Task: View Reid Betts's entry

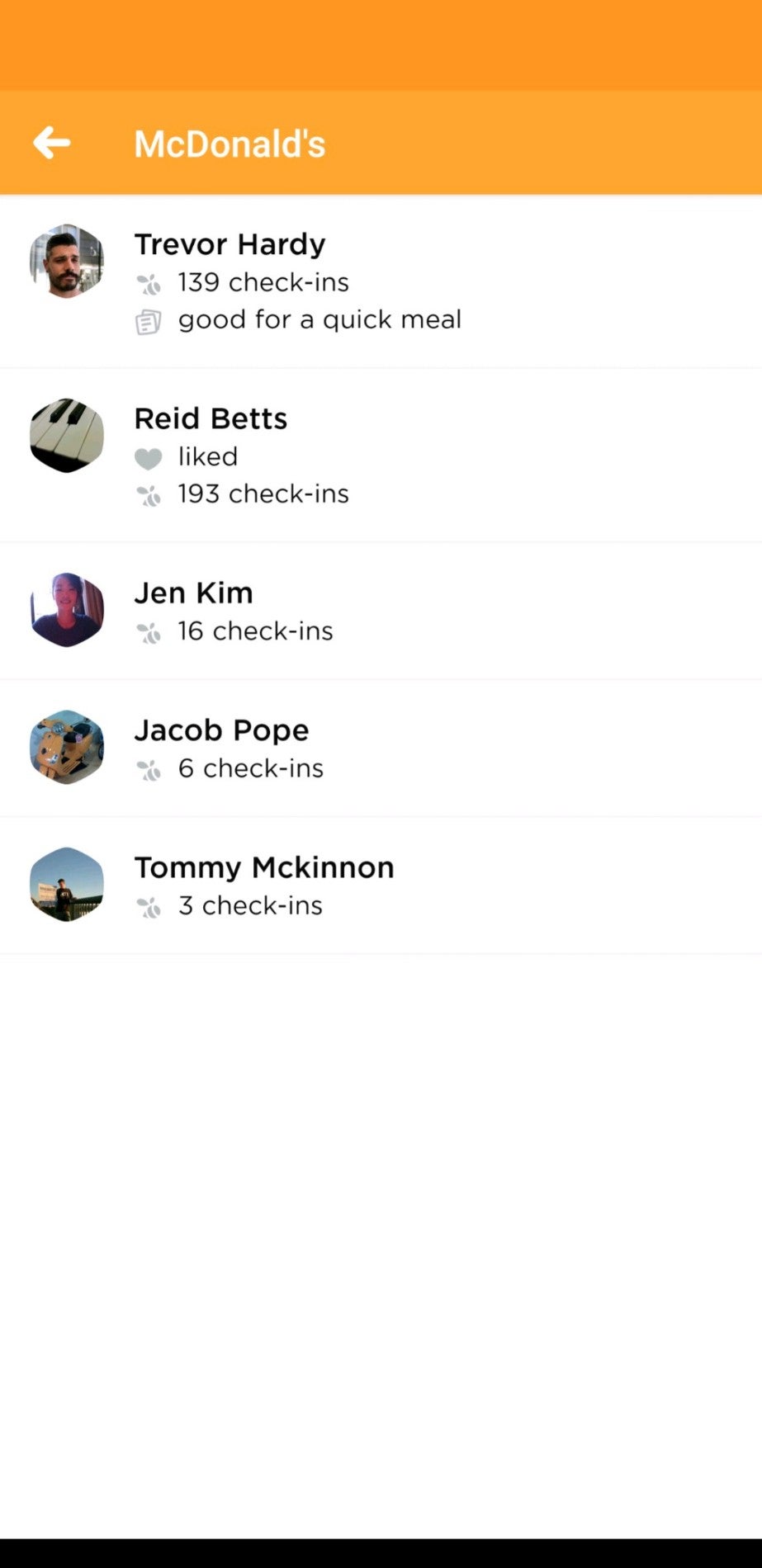Action: coord(380,456)
